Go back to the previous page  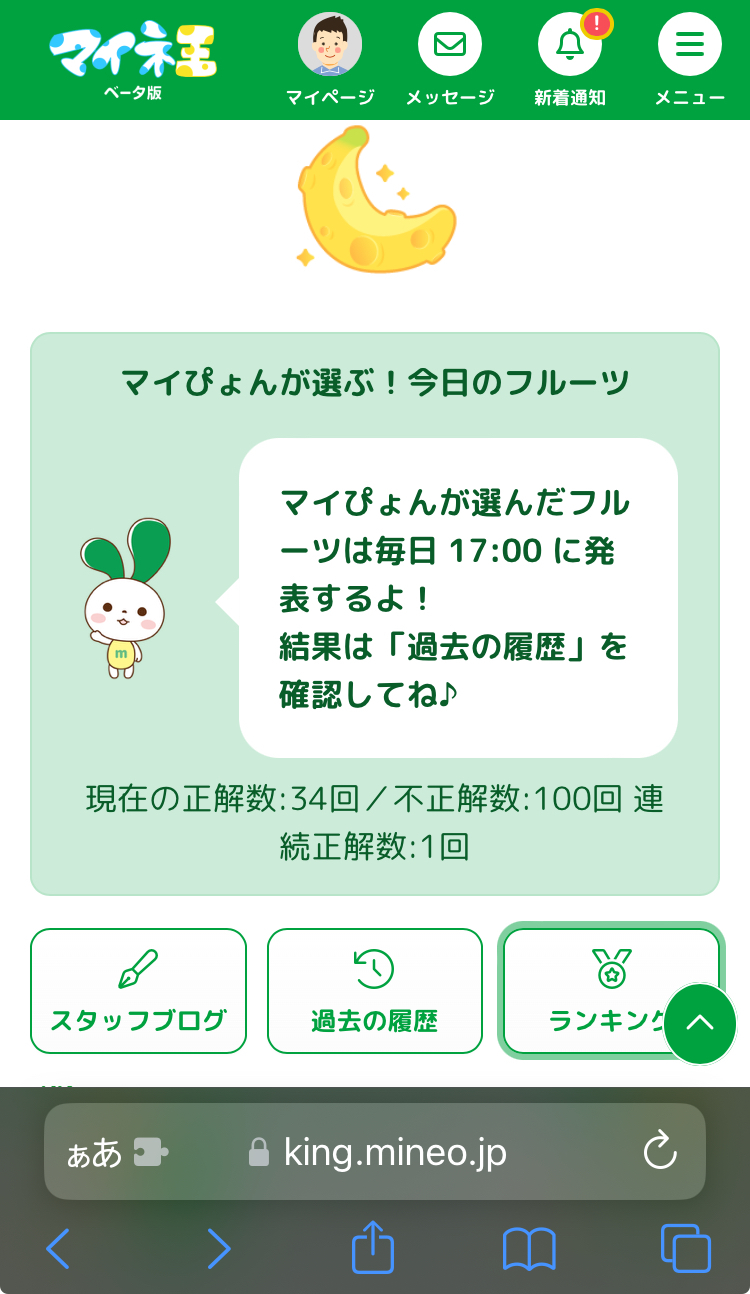tap(58, 1249)
